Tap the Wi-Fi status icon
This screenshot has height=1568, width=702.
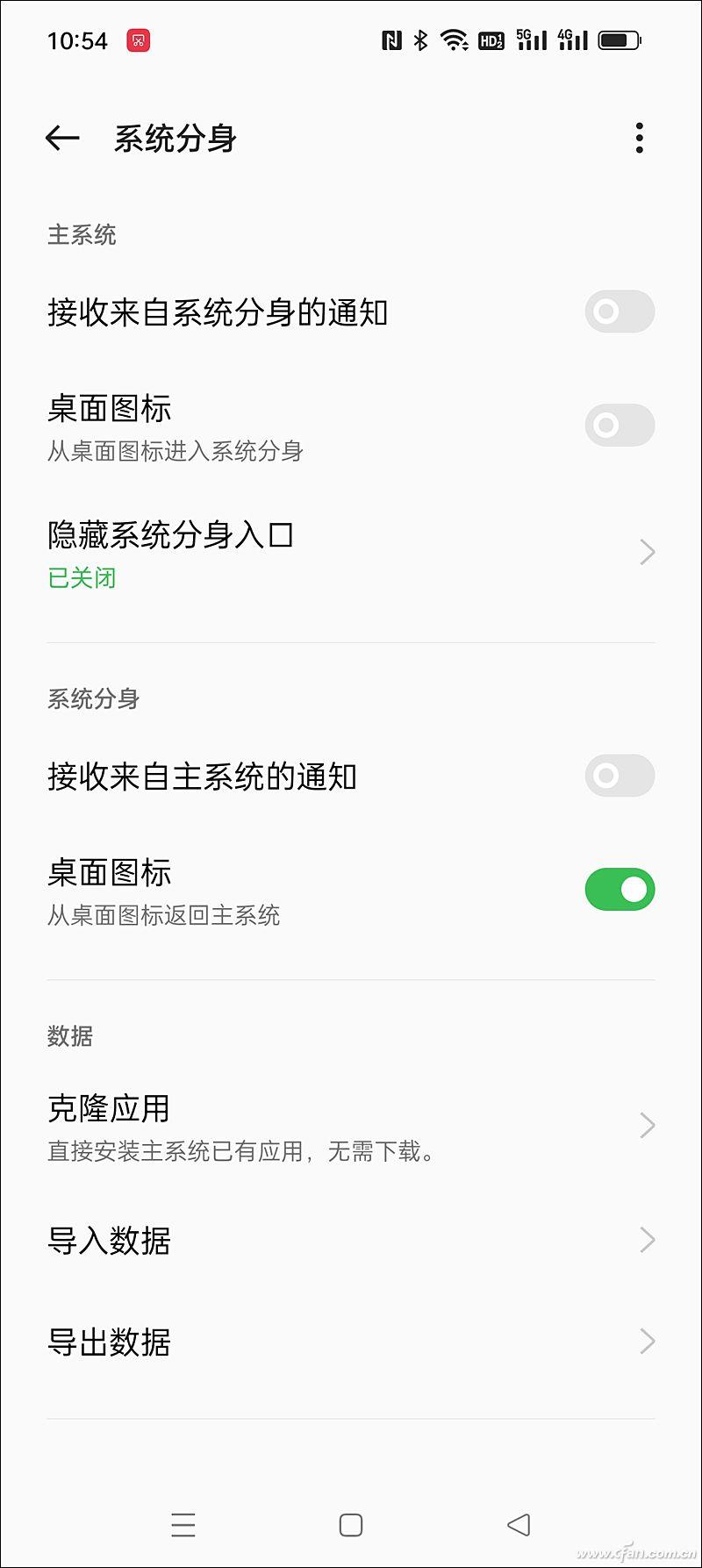point(454,39)
